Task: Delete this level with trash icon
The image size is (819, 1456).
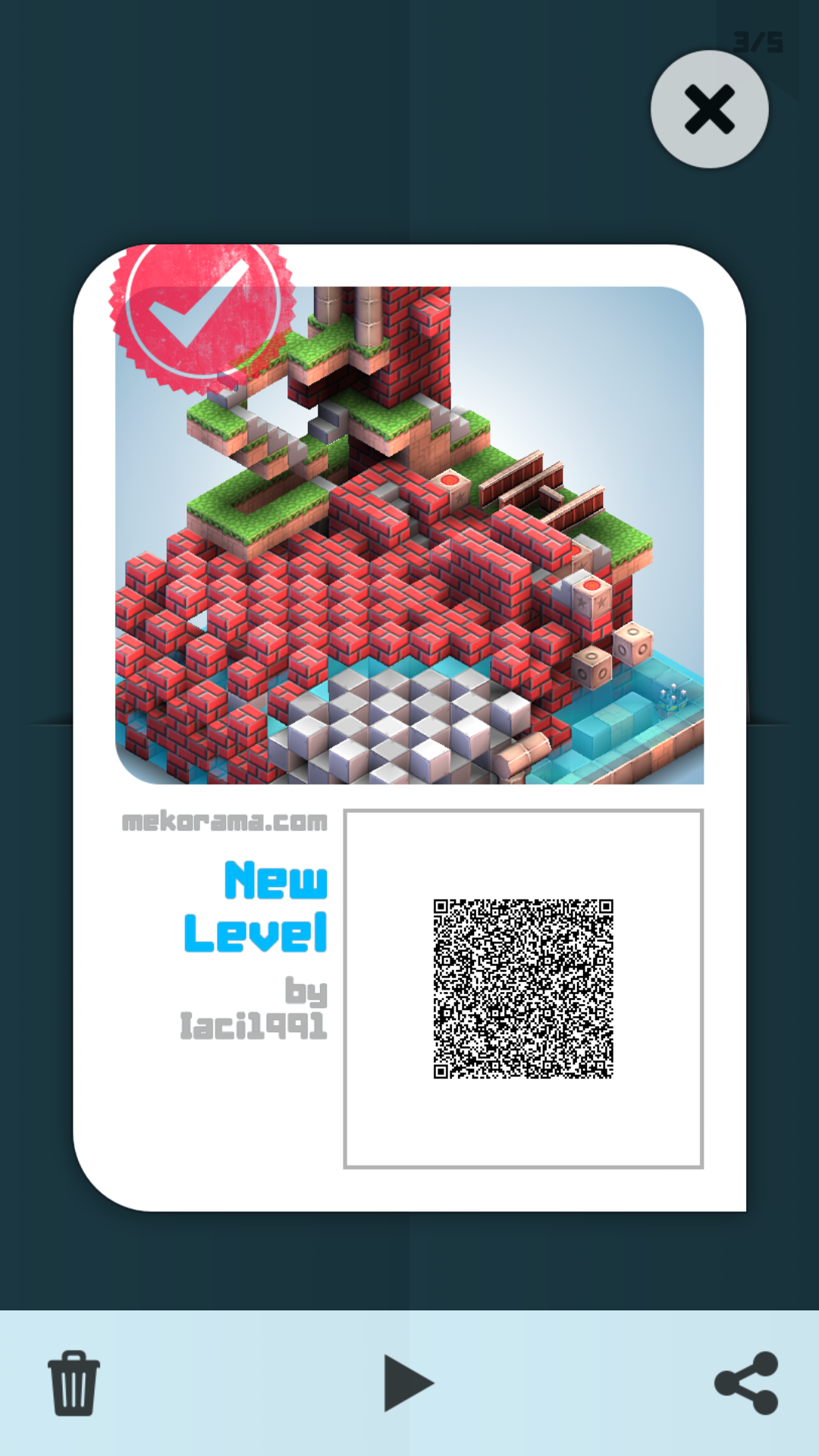Action: tap(74, 1382)
